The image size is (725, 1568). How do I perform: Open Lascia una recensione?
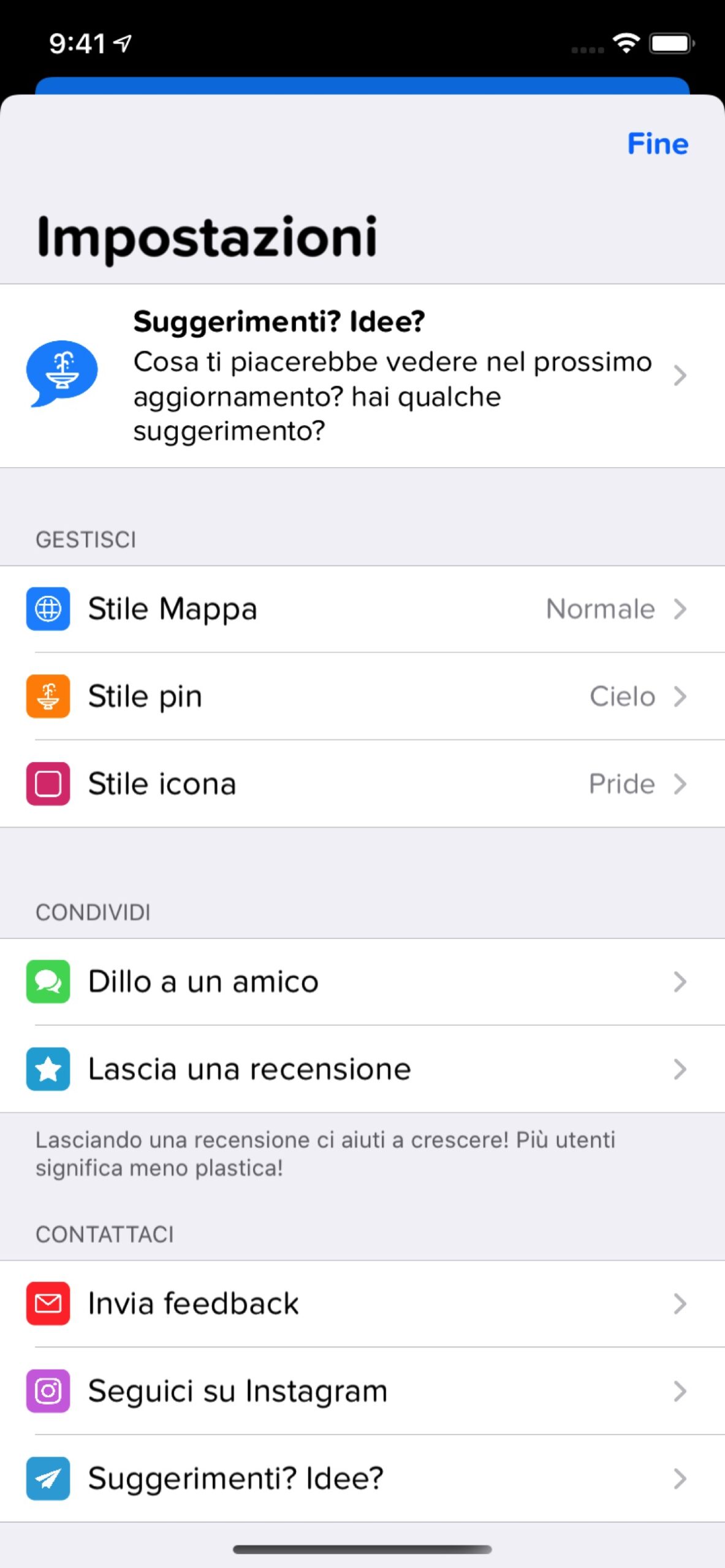(362, 1069)
